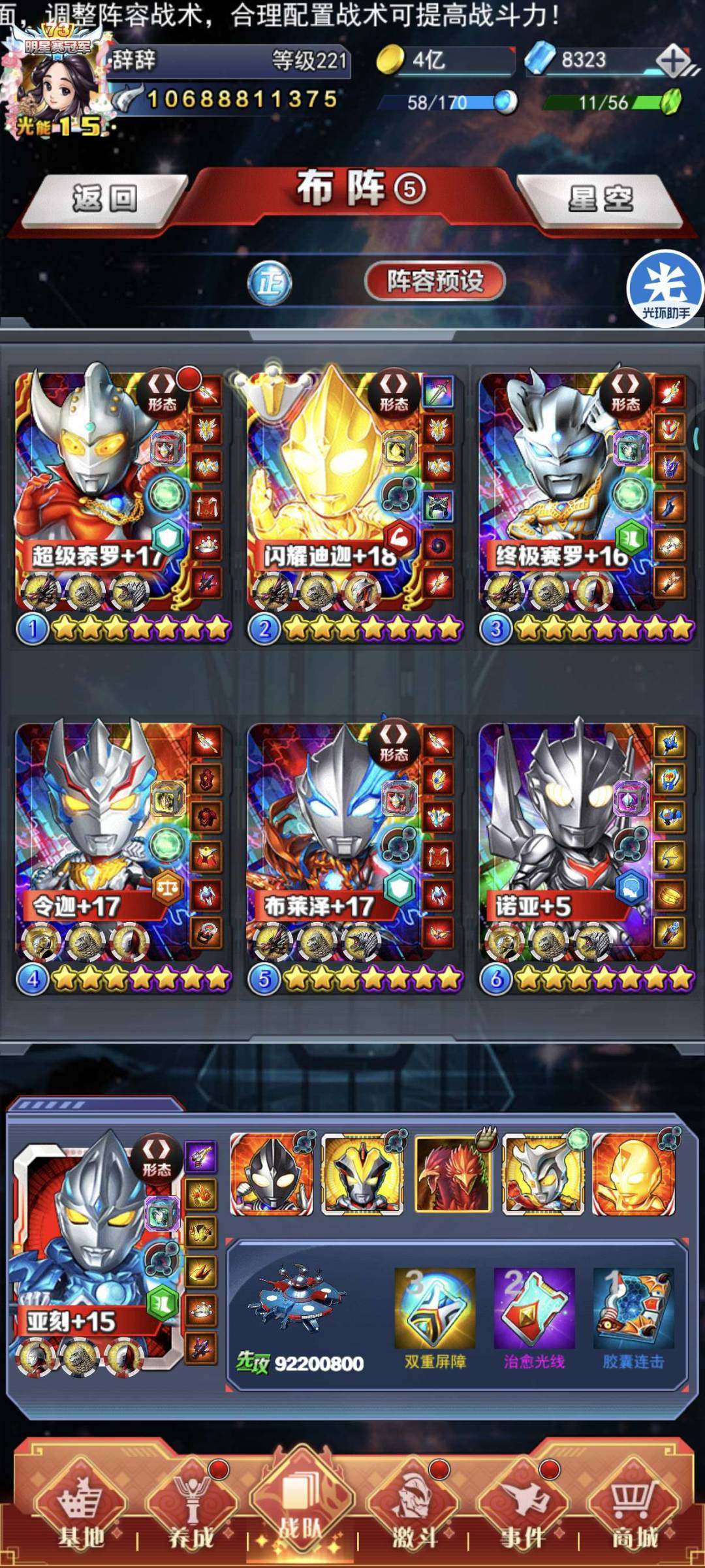
Task: Open the 胶囊连击 tactic card
Action: pyautogui.click(x=633, y=1317)
